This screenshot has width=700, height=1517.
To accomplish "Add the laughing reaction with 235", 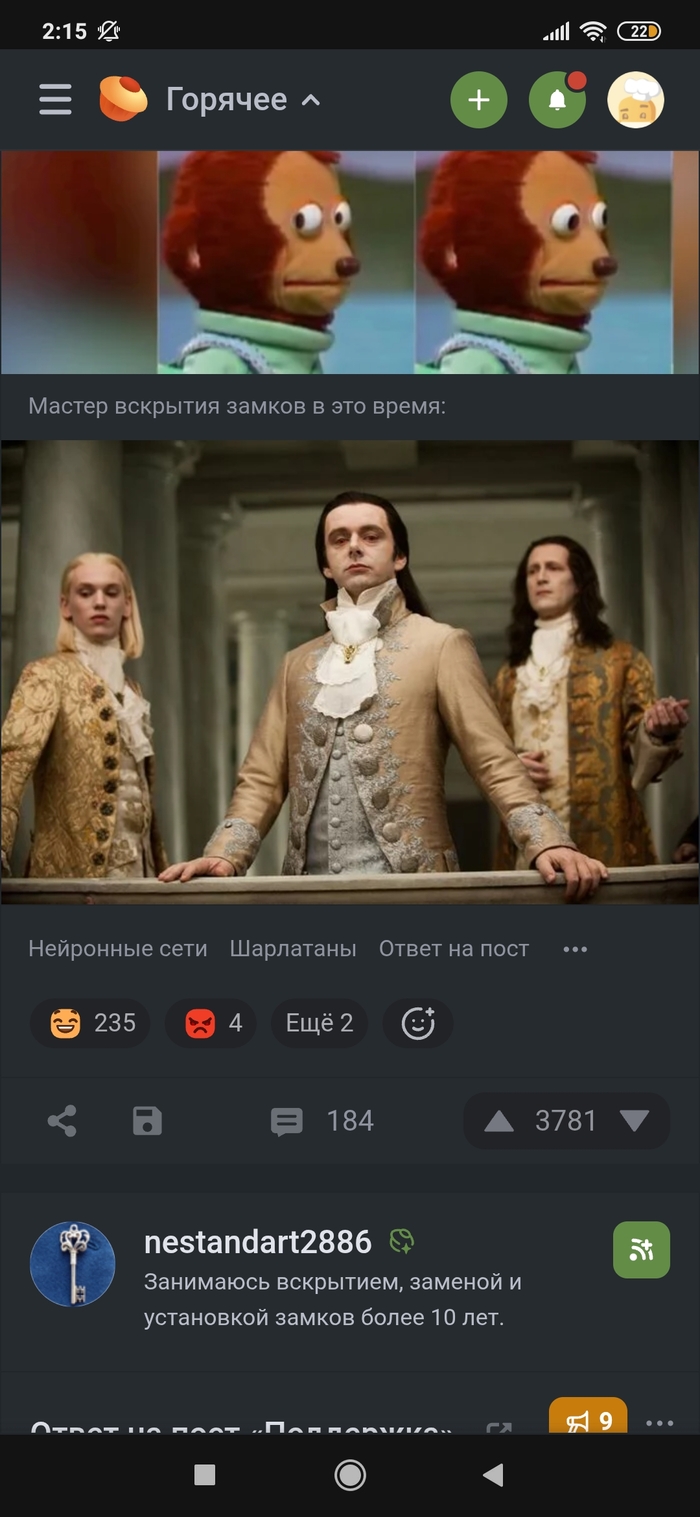I will click(90, 1023).
